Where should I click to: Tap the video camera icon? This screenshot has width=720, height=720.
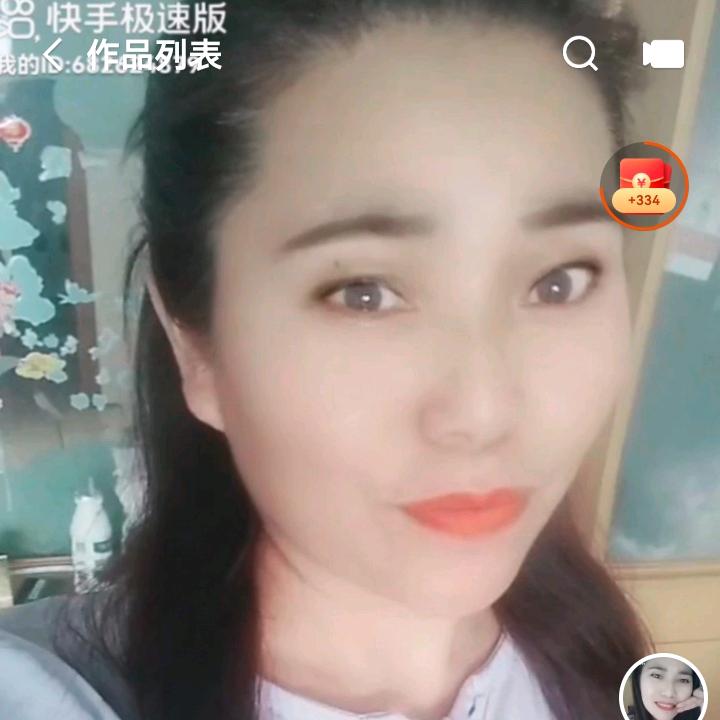[664, 54]
